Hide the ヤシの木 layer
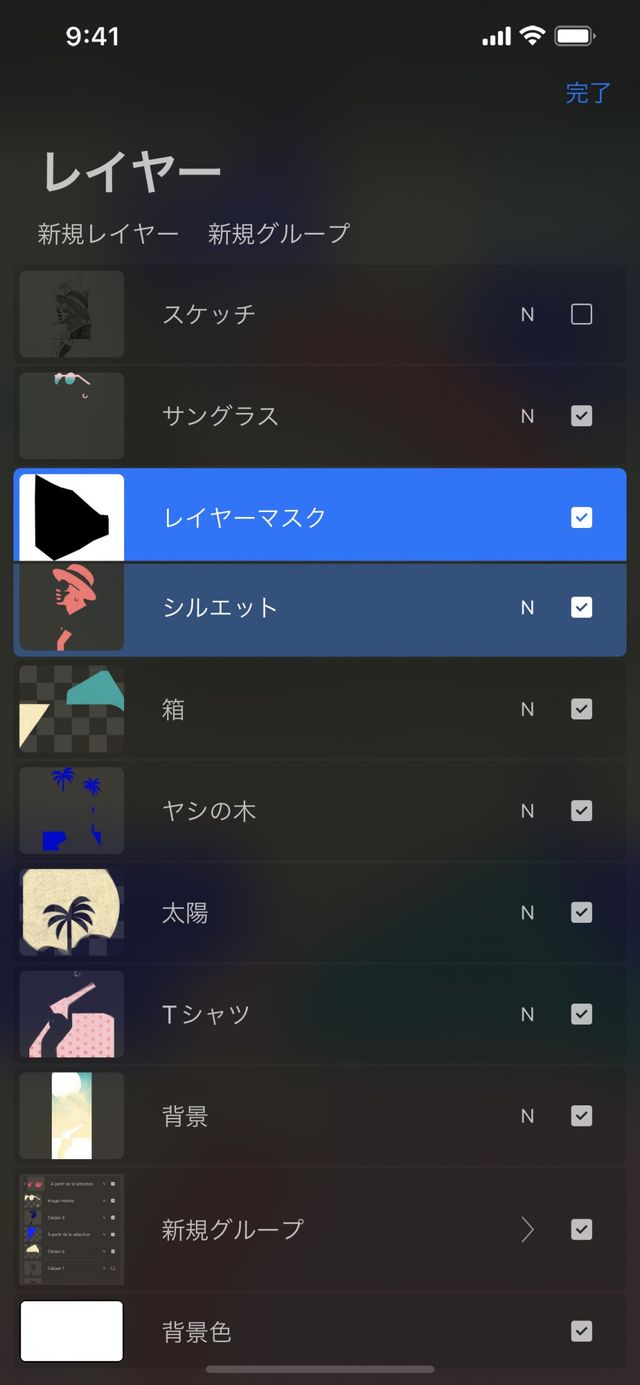The image size is (640, 1385). click(581, 811)
